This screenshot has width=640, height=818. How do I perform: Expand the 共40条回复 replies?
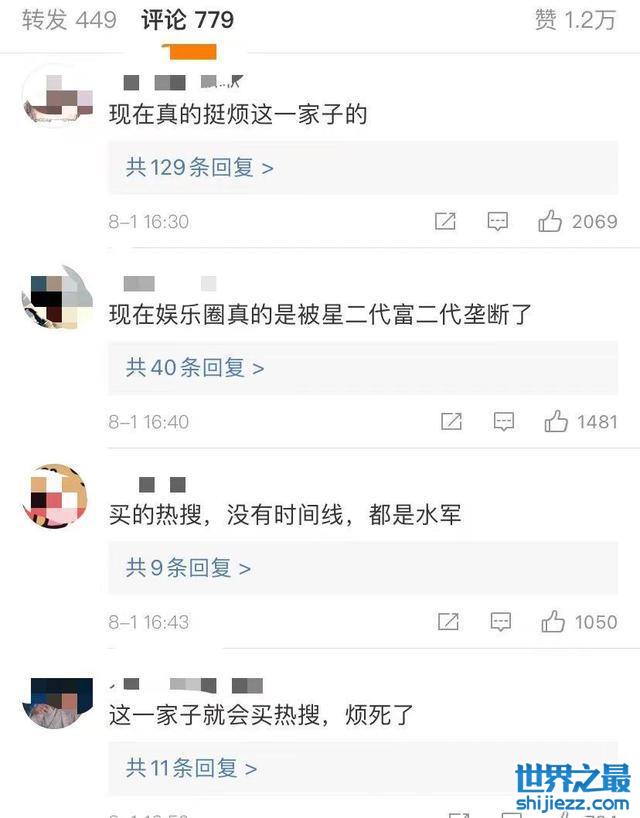[x=195, y=368]
